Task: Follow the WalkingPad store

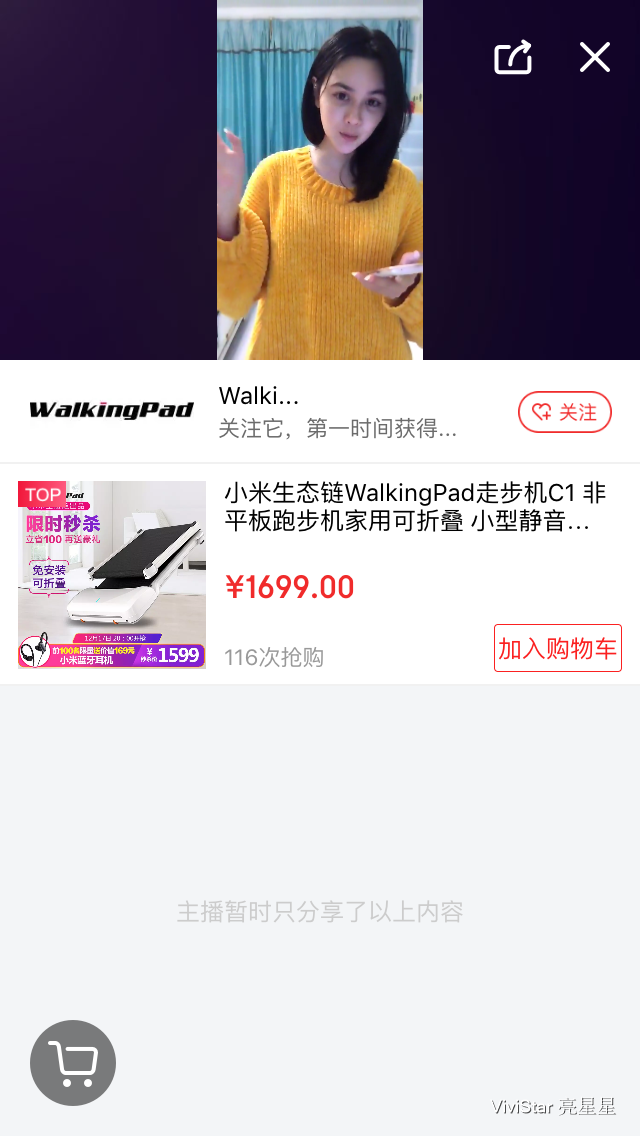Action: click(564, 412)
